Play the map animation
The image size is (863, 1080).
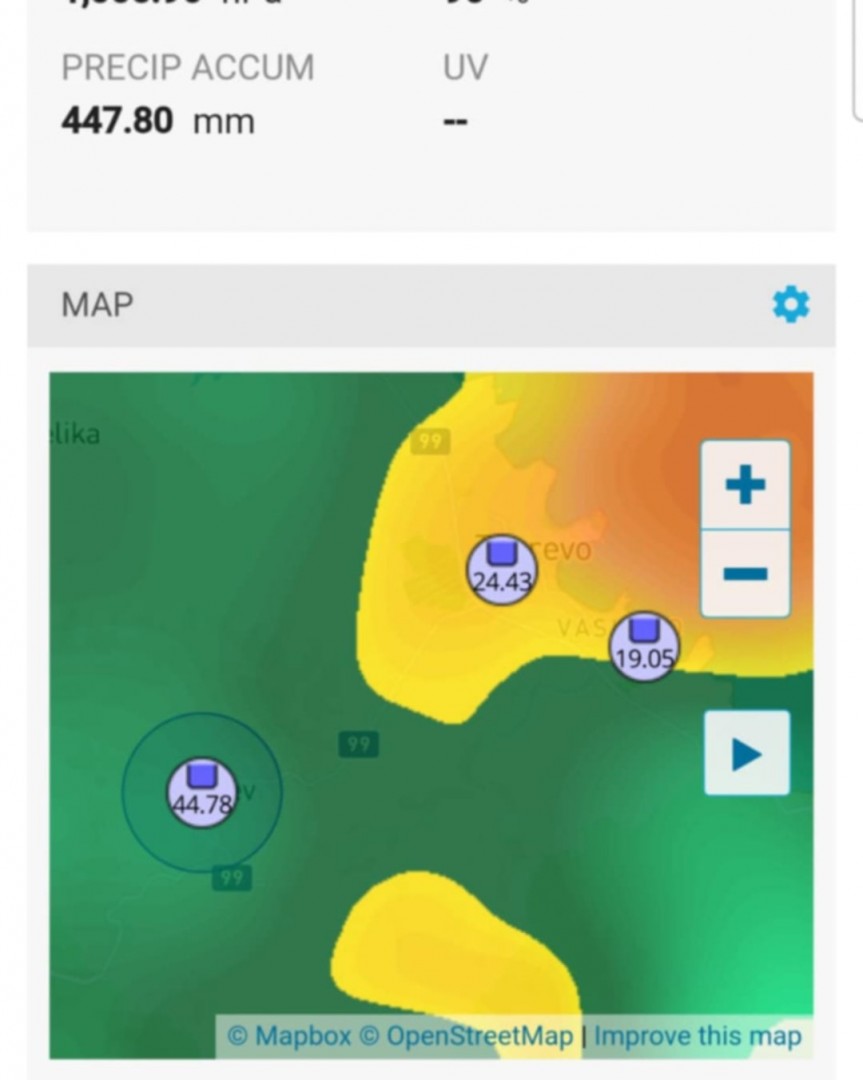tap(746, 754)
